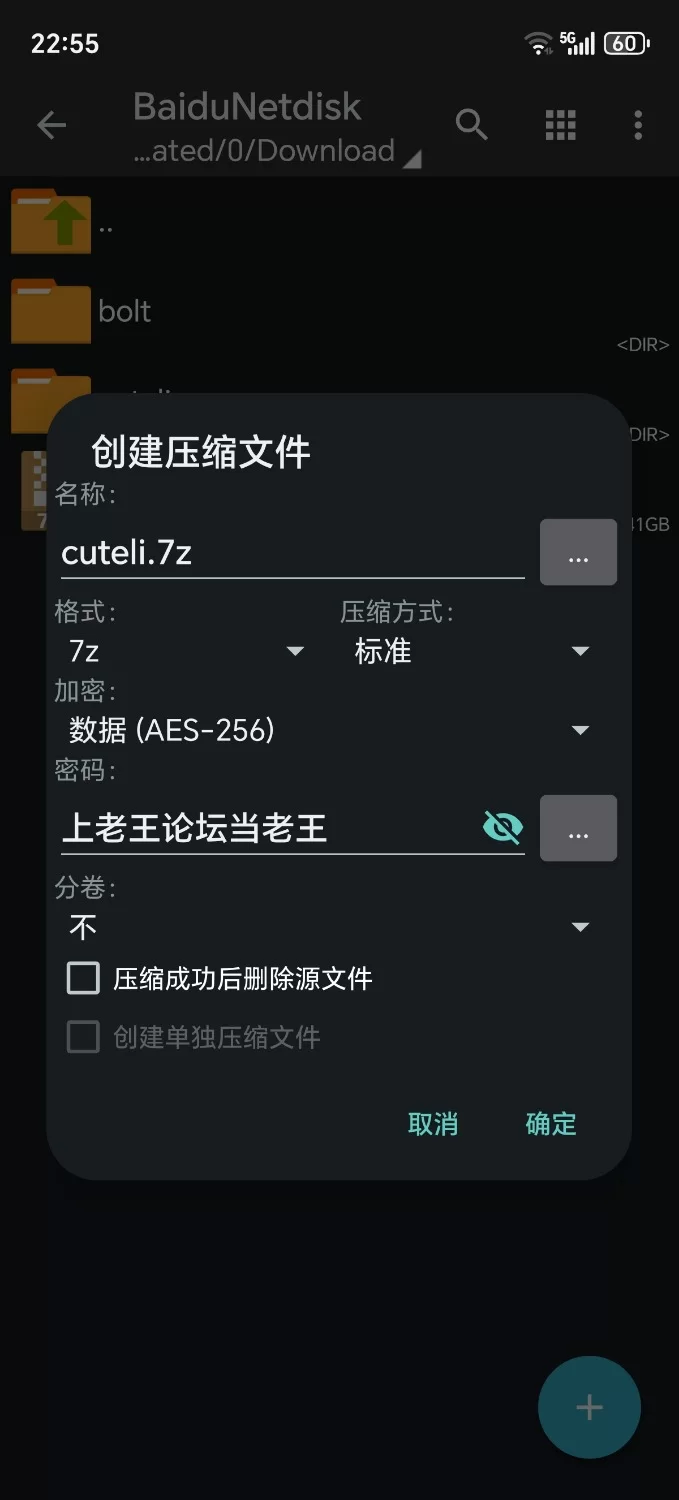Image resolution: width=679 pixels, height=1500 pixels.
Task: Confirm archive creation with 确定
Action: pos(551,1124)
